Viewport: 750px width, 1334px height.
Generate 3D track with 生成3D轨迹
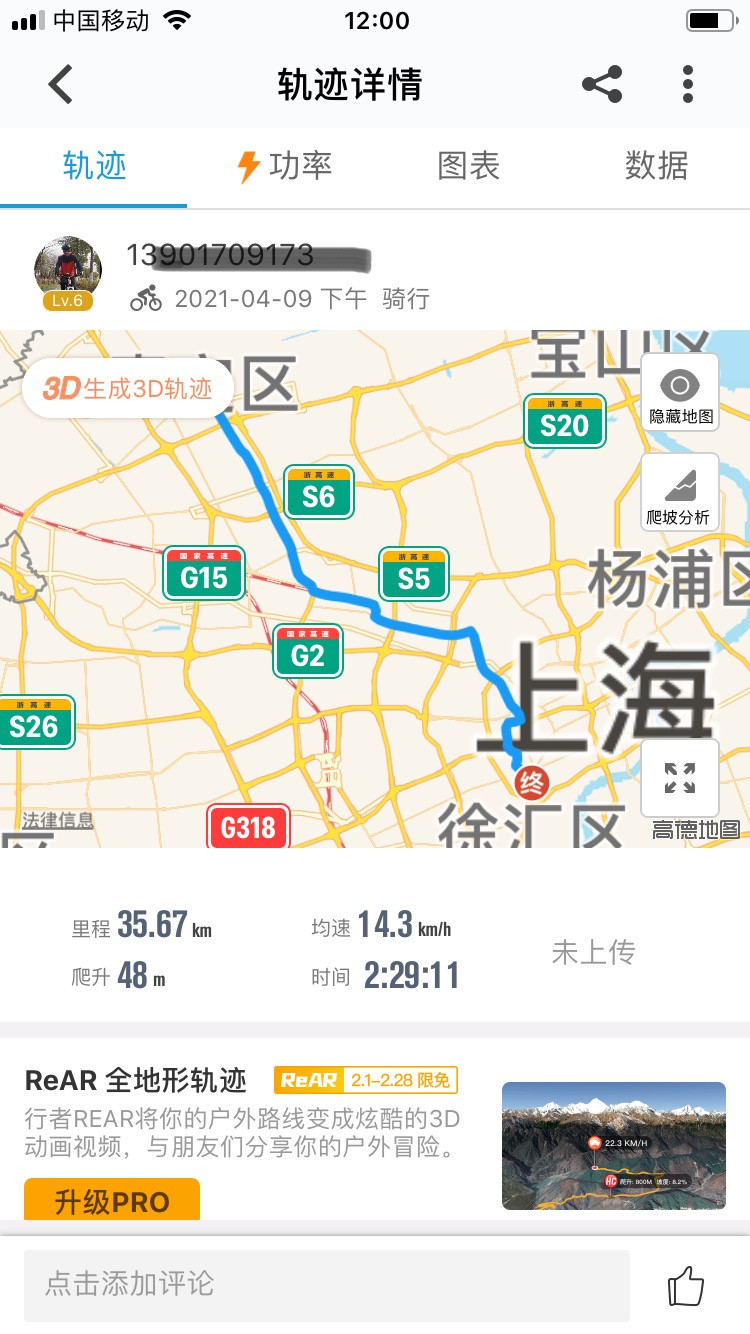(x=128, y=388)
